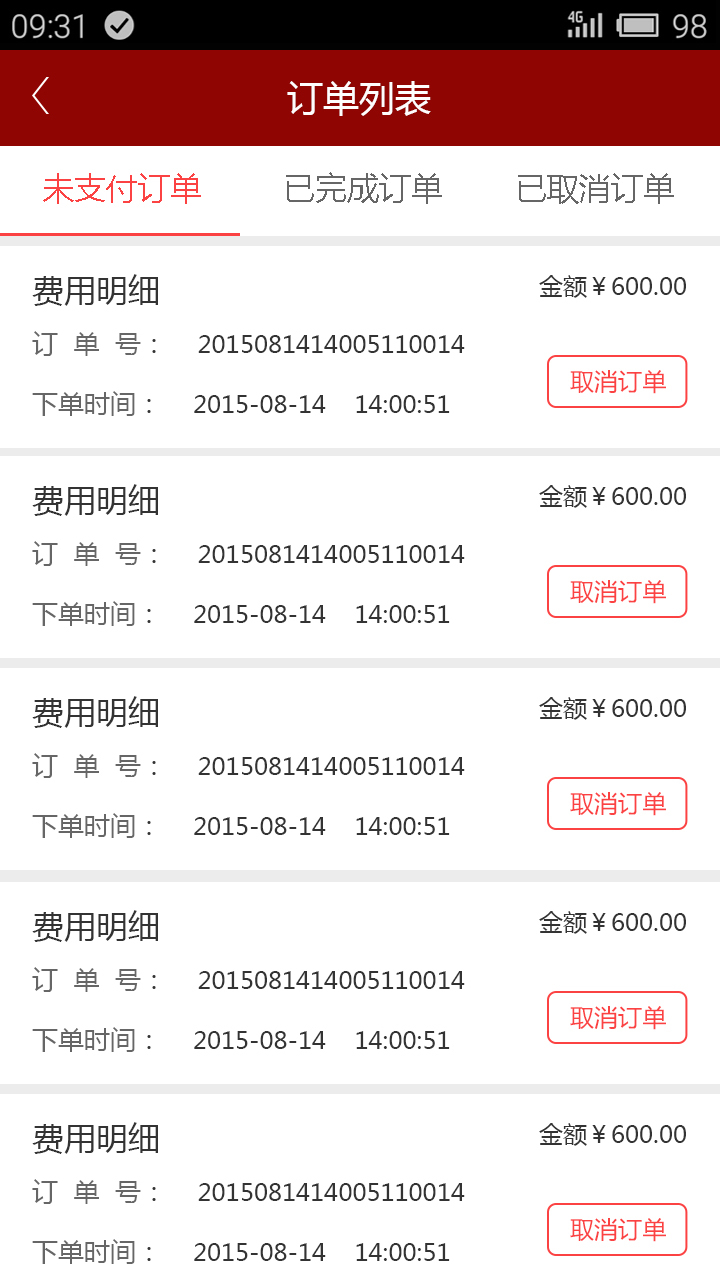This screenshot has width=720, height=1280.
Task: Click 取消订单 on the second order
Action: 616,592
